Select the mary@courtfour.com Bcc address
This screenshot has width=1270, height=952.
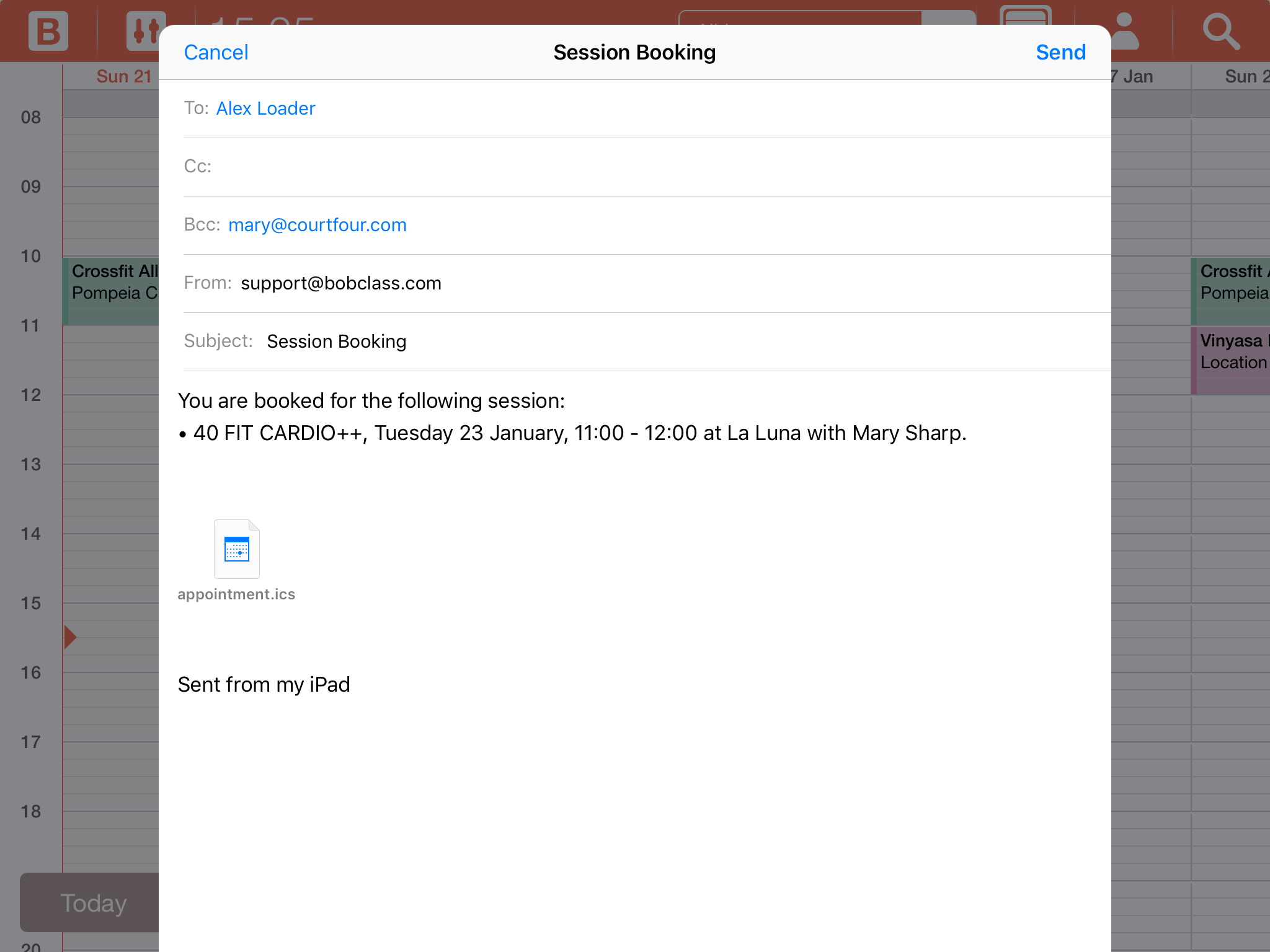317,225
